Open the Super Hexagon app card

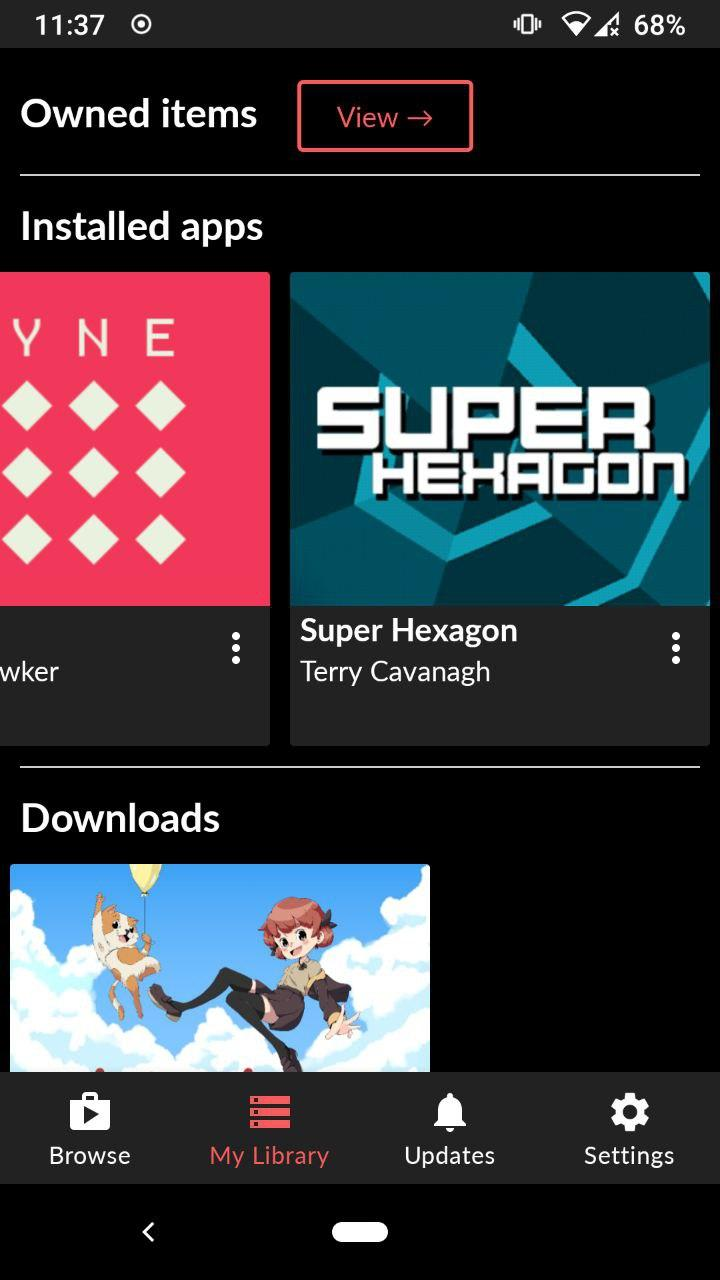(500, 509)
